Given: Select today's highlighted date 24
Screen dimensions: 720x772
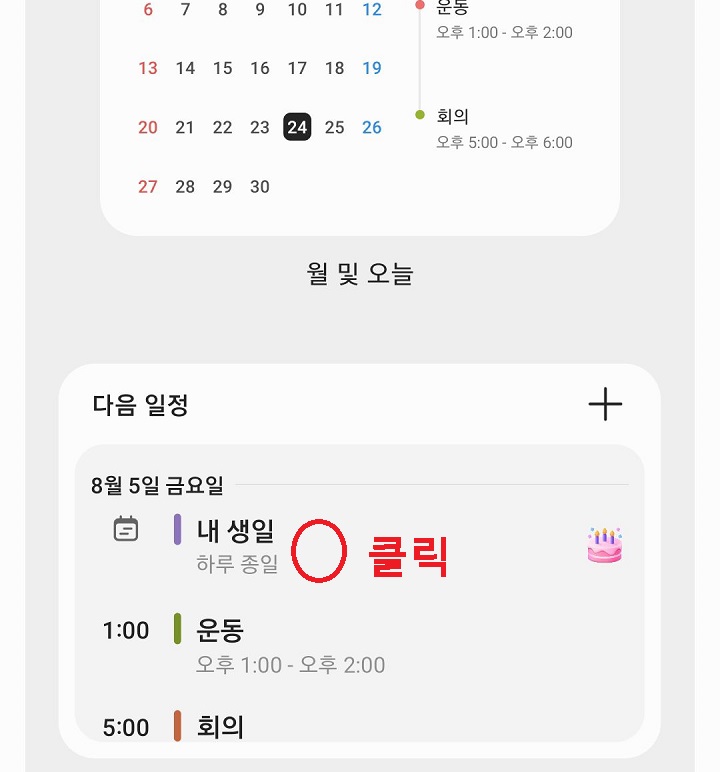Looking at the screenshot, I should coord(297,127).
